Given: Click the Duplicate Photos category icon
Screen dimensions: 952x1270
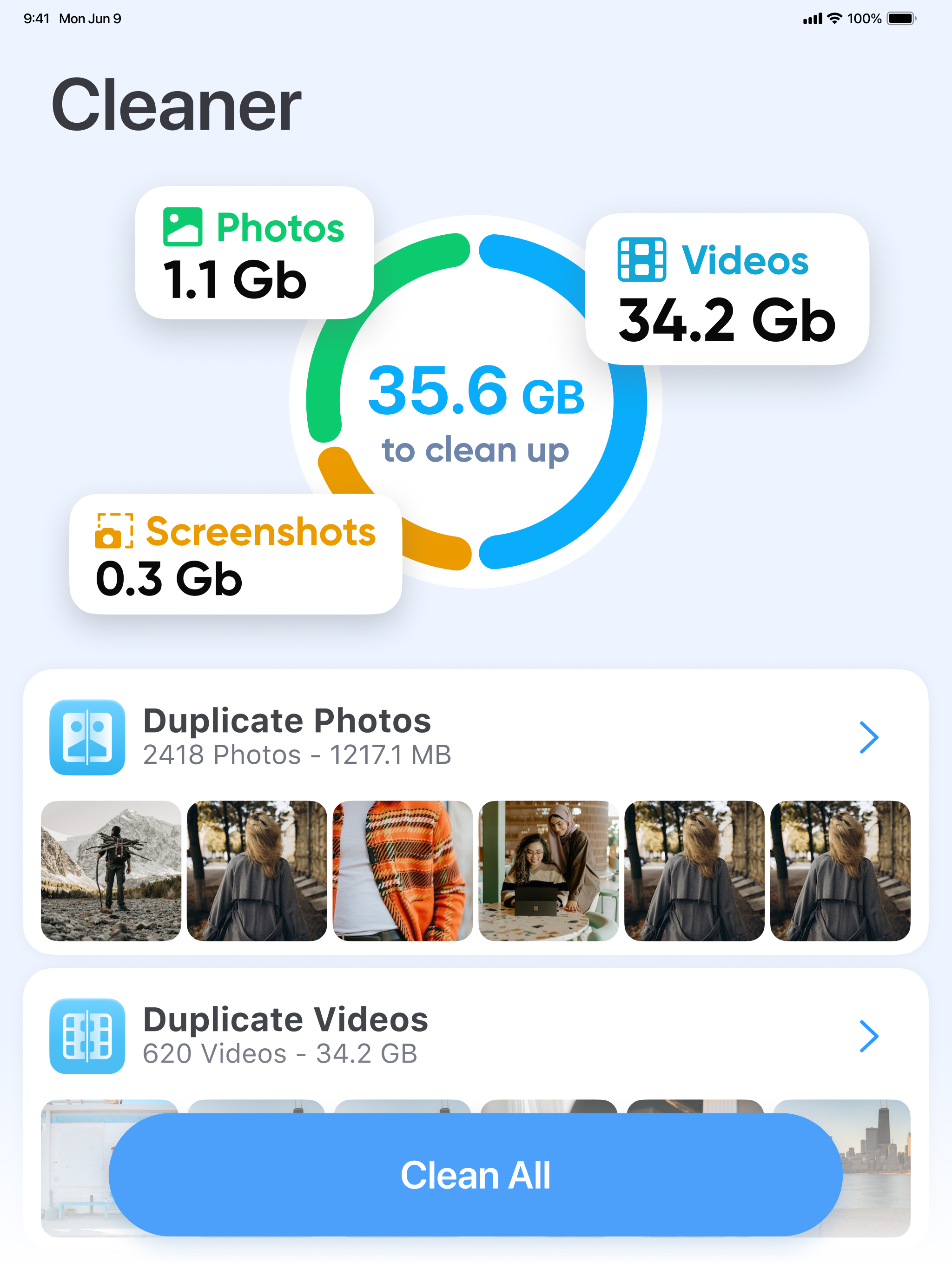Looking at the screenshot, I should pos(87,737).
